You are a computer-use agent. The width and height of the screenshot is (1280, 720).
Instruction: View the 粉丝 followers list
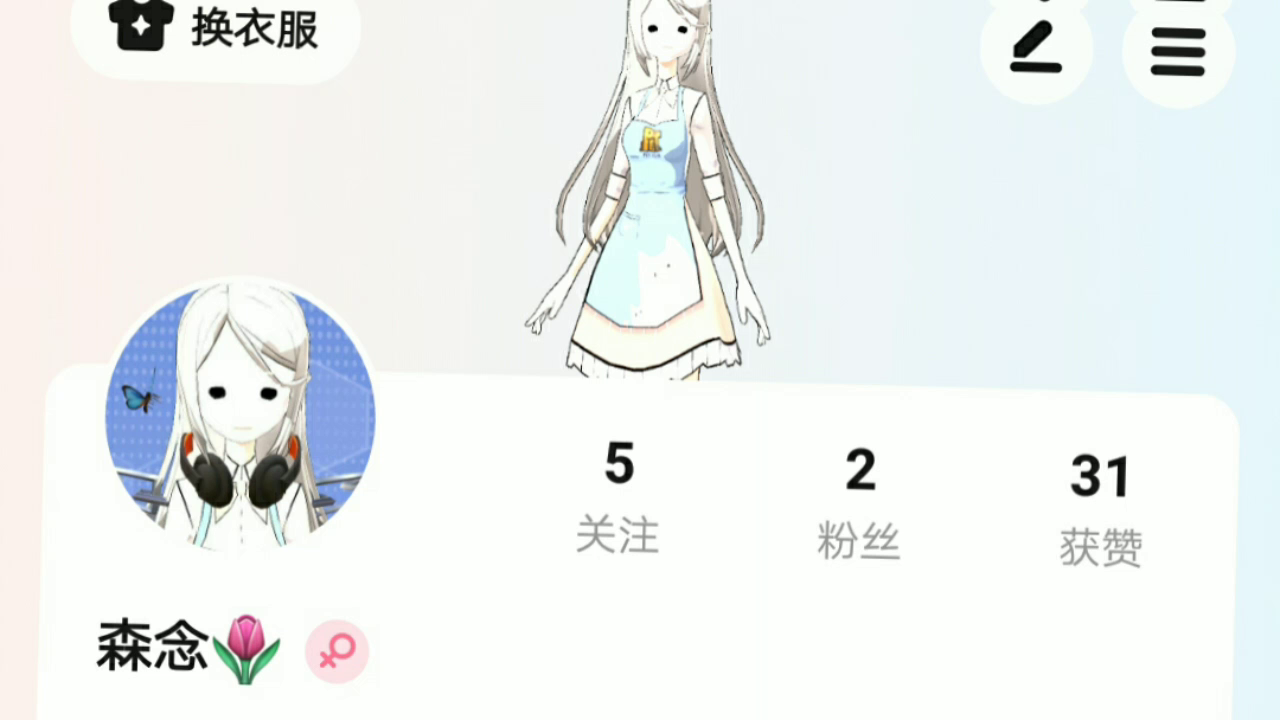coord(859,503)
